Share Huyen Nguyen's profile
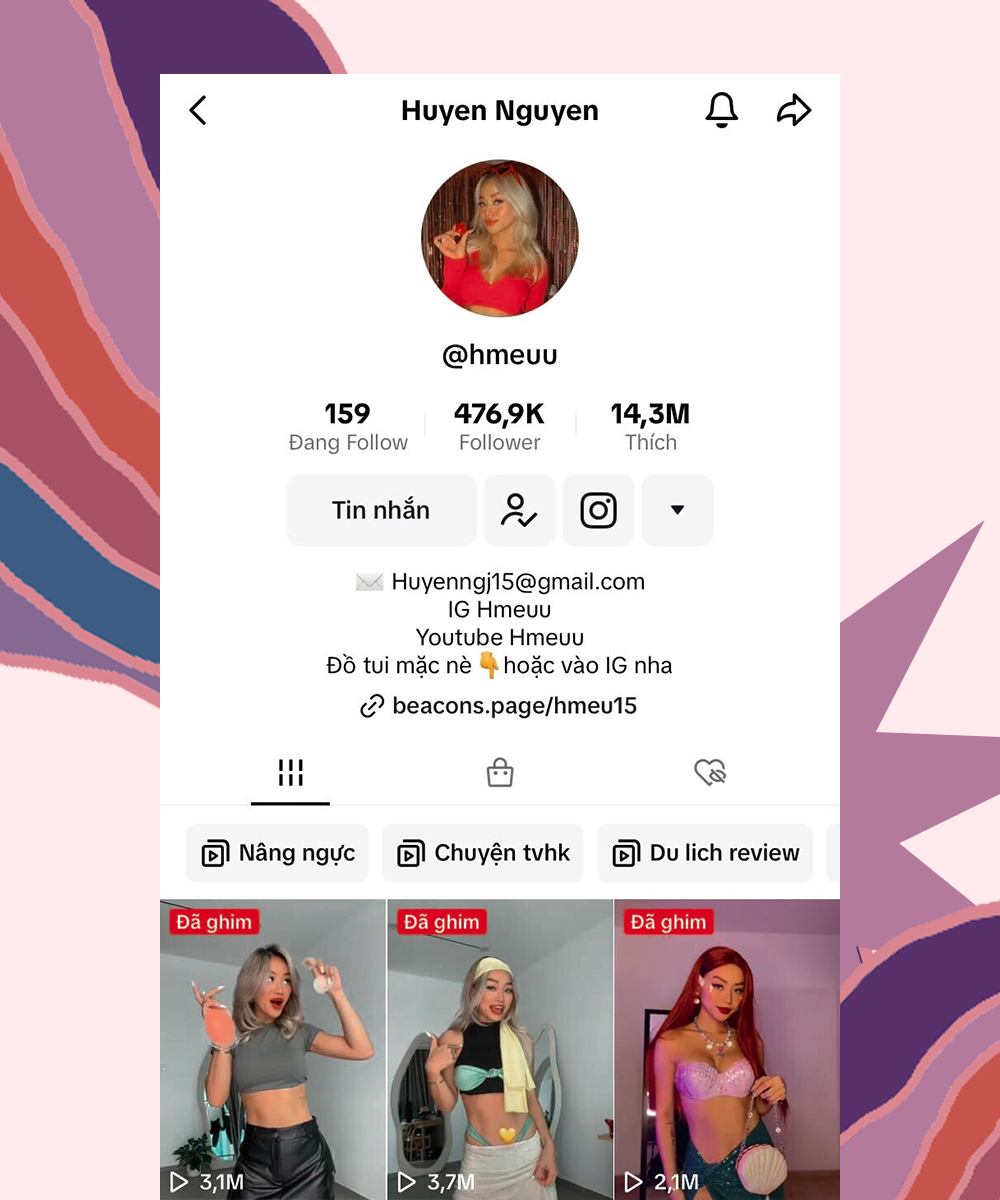 coord(794,110)
